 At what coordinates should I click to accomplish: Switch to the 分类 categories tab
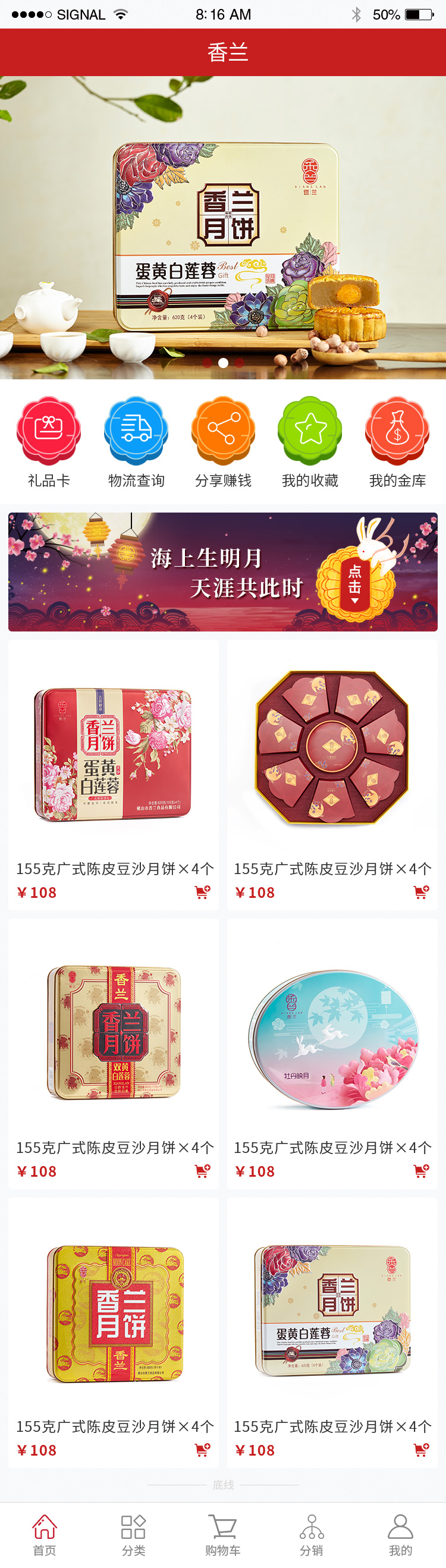pyautogui.click(x=133, y=1535)
